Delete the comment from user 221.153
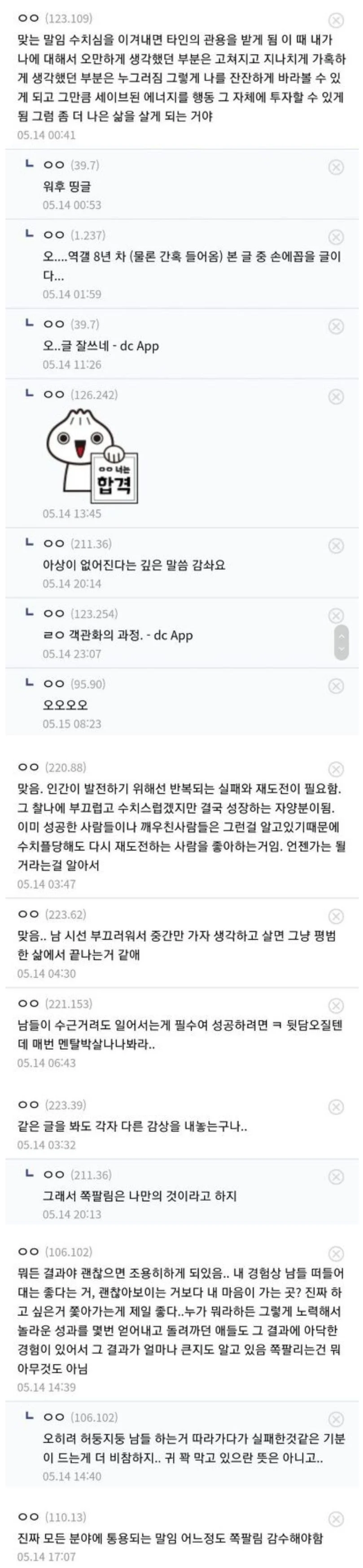Viewport: 363px width, 1568px height. point(336,1006)
